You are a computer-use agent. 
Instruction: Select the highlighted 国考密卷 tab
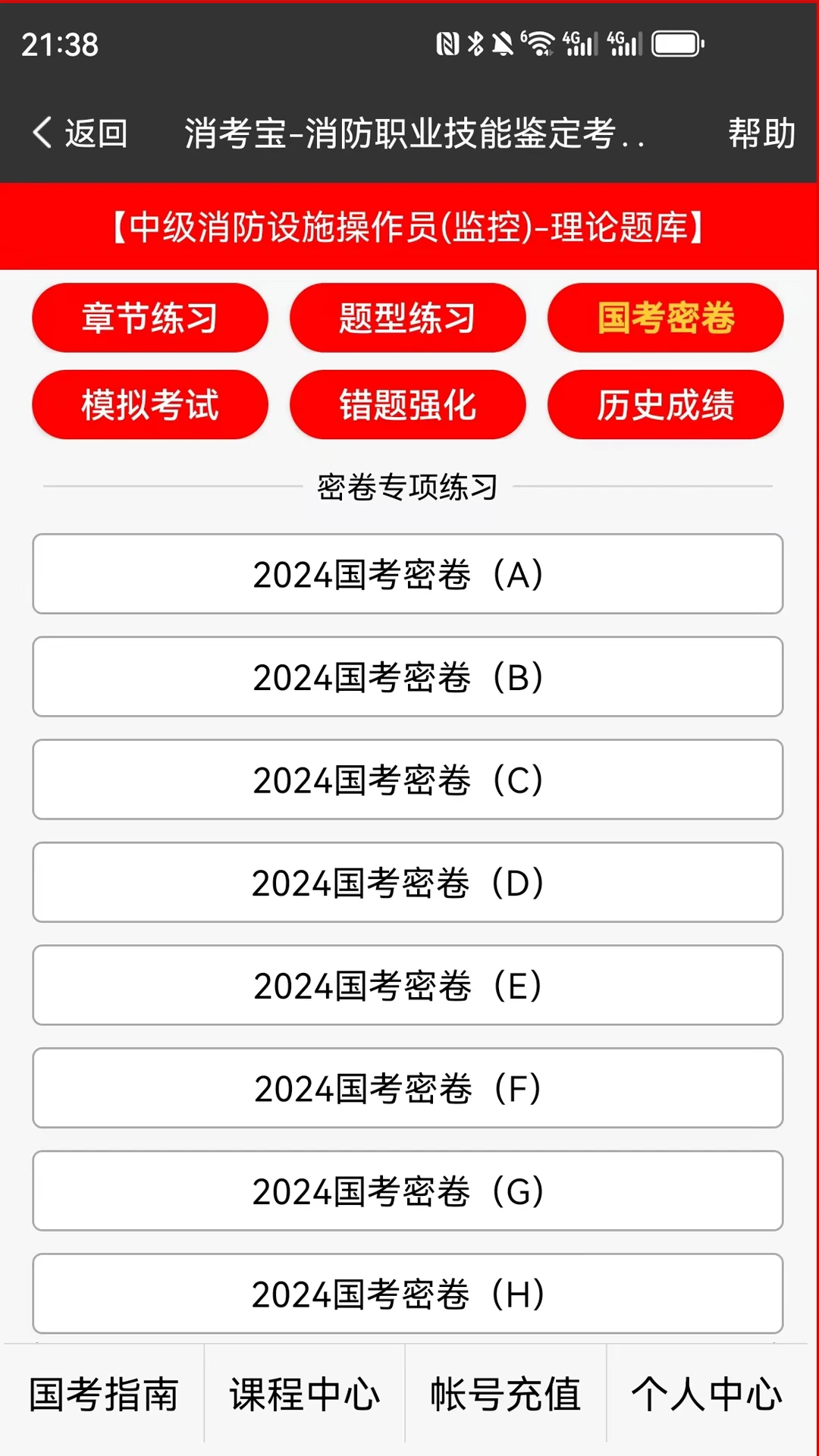coord(665,318)
